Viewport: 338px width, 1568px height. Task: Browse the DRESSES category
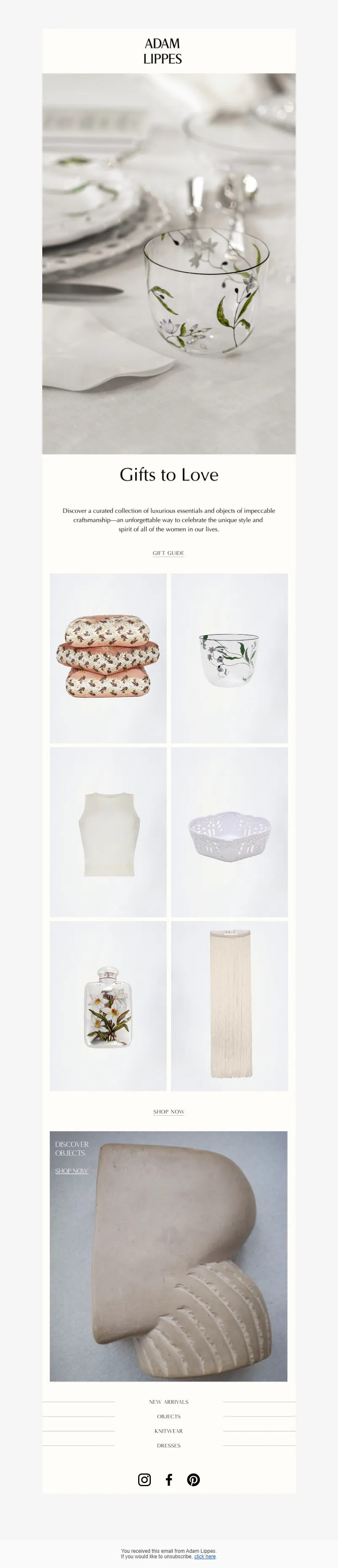169,1445
